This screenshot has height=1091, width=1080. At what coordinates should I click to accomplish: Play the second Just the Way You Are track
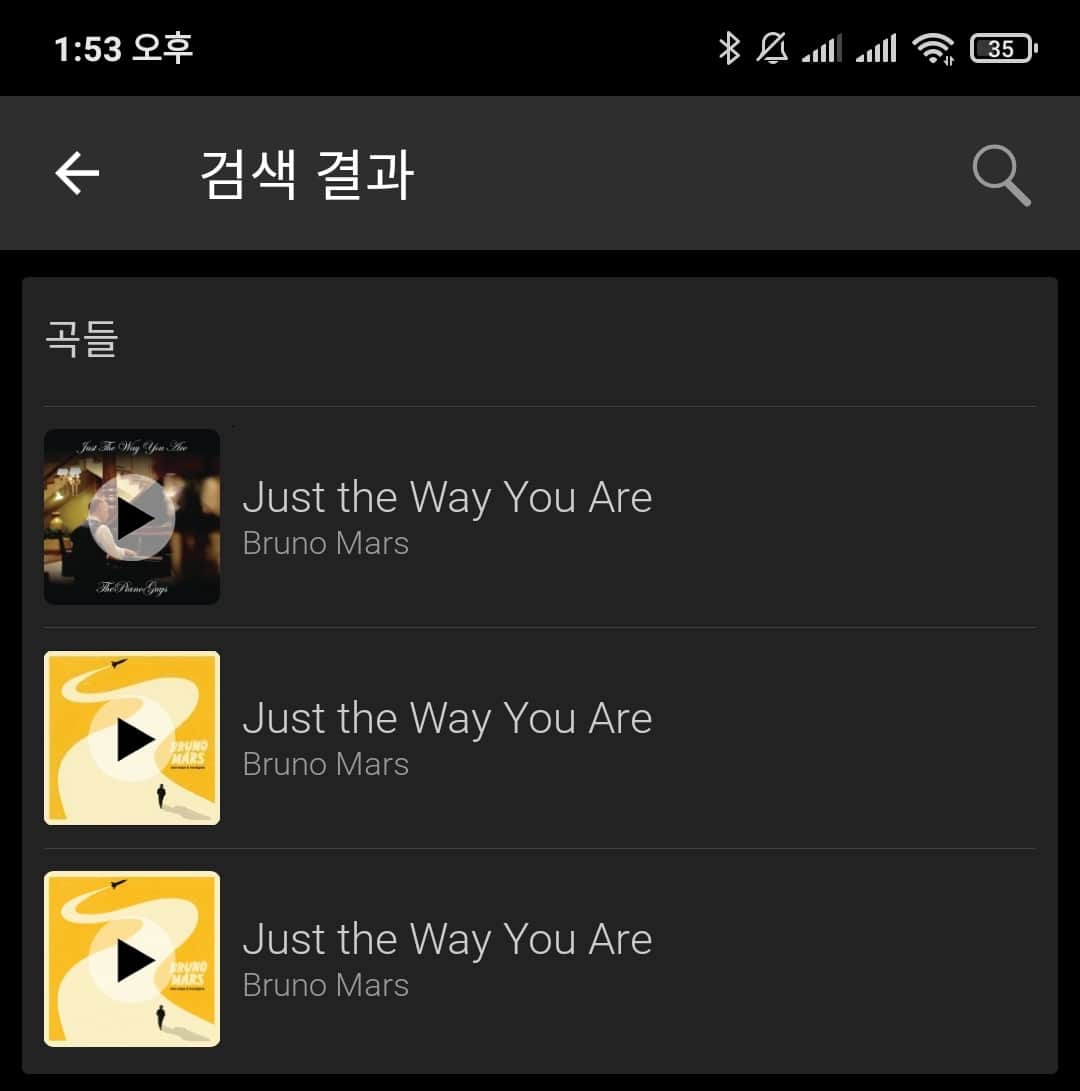click(x=131, y=738)
